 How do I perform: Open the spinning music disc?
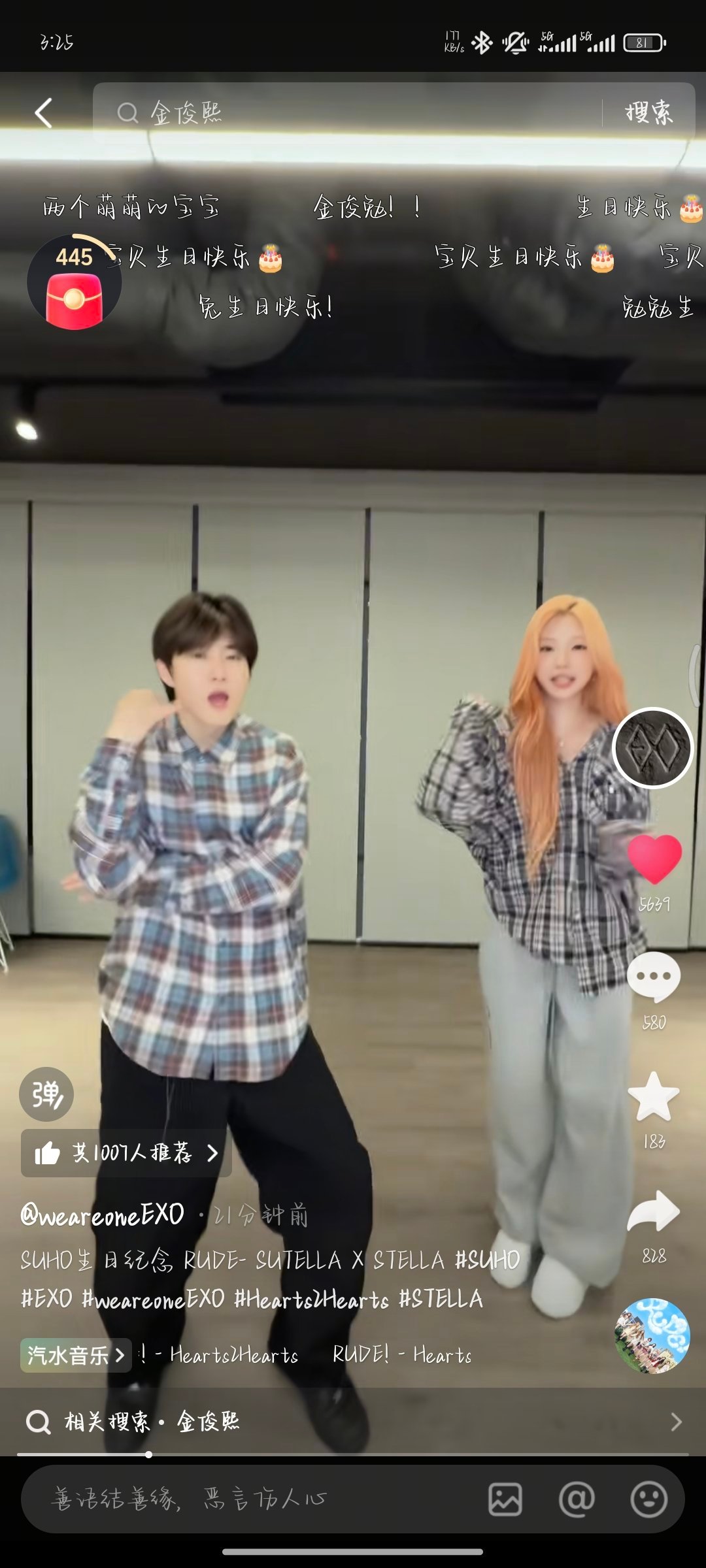click(652, 1335)
